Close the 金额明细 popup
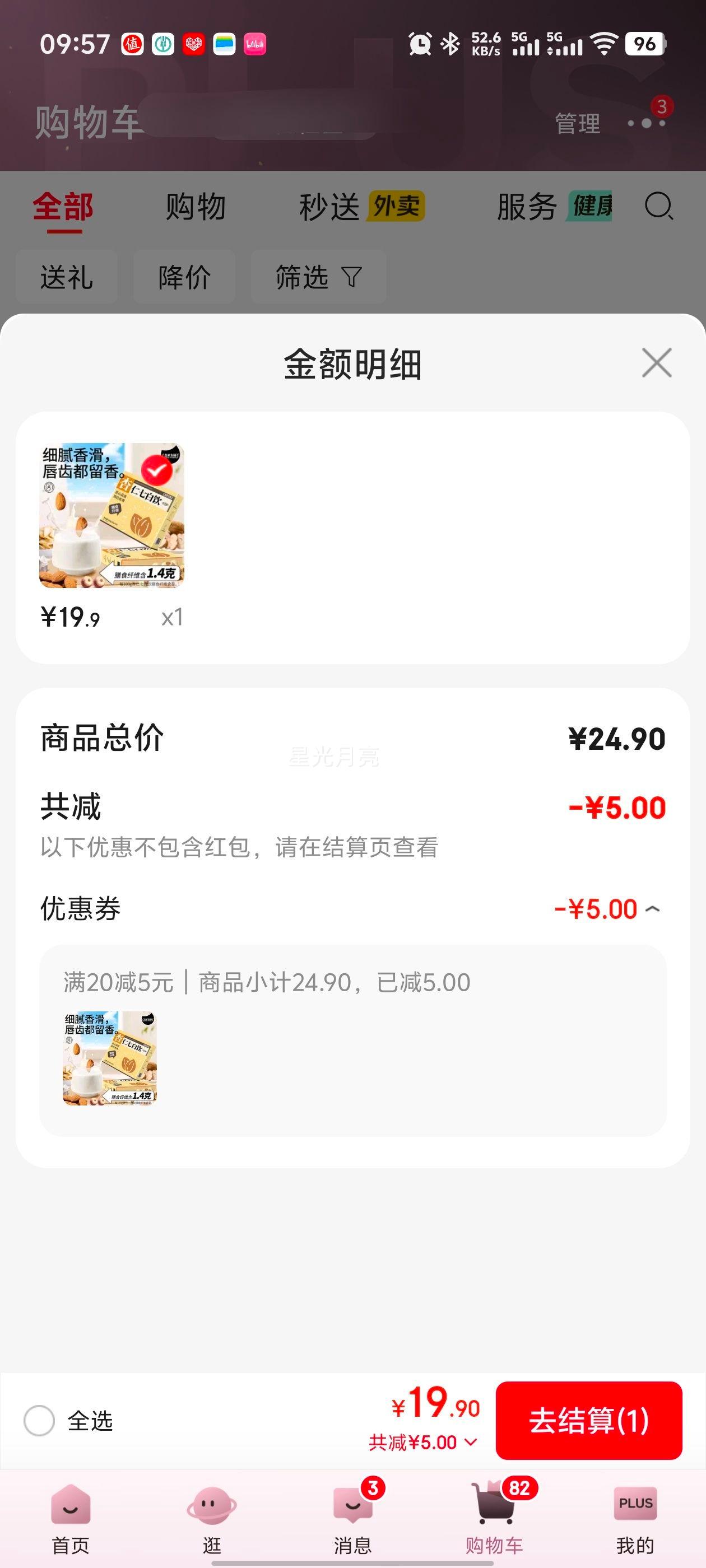The height and width of the screenshot is (1568, 706). point(657,363)
